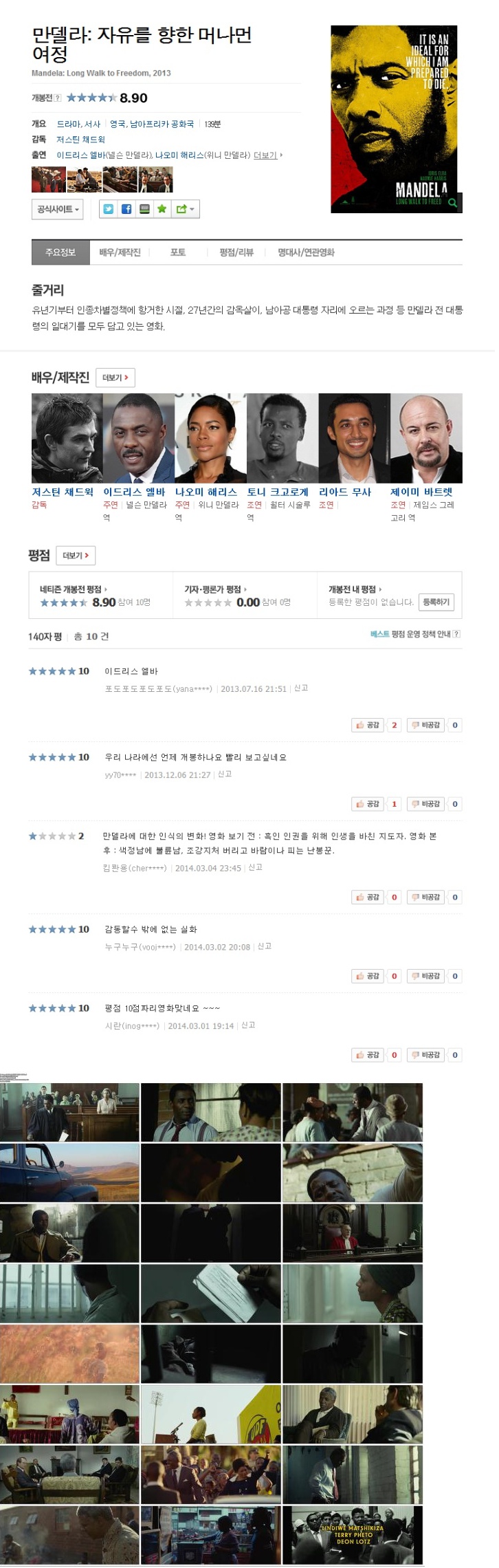Open the 평점/리뷰 tab
This screenshot has height=1568, width=499.
tap(236, 252)
